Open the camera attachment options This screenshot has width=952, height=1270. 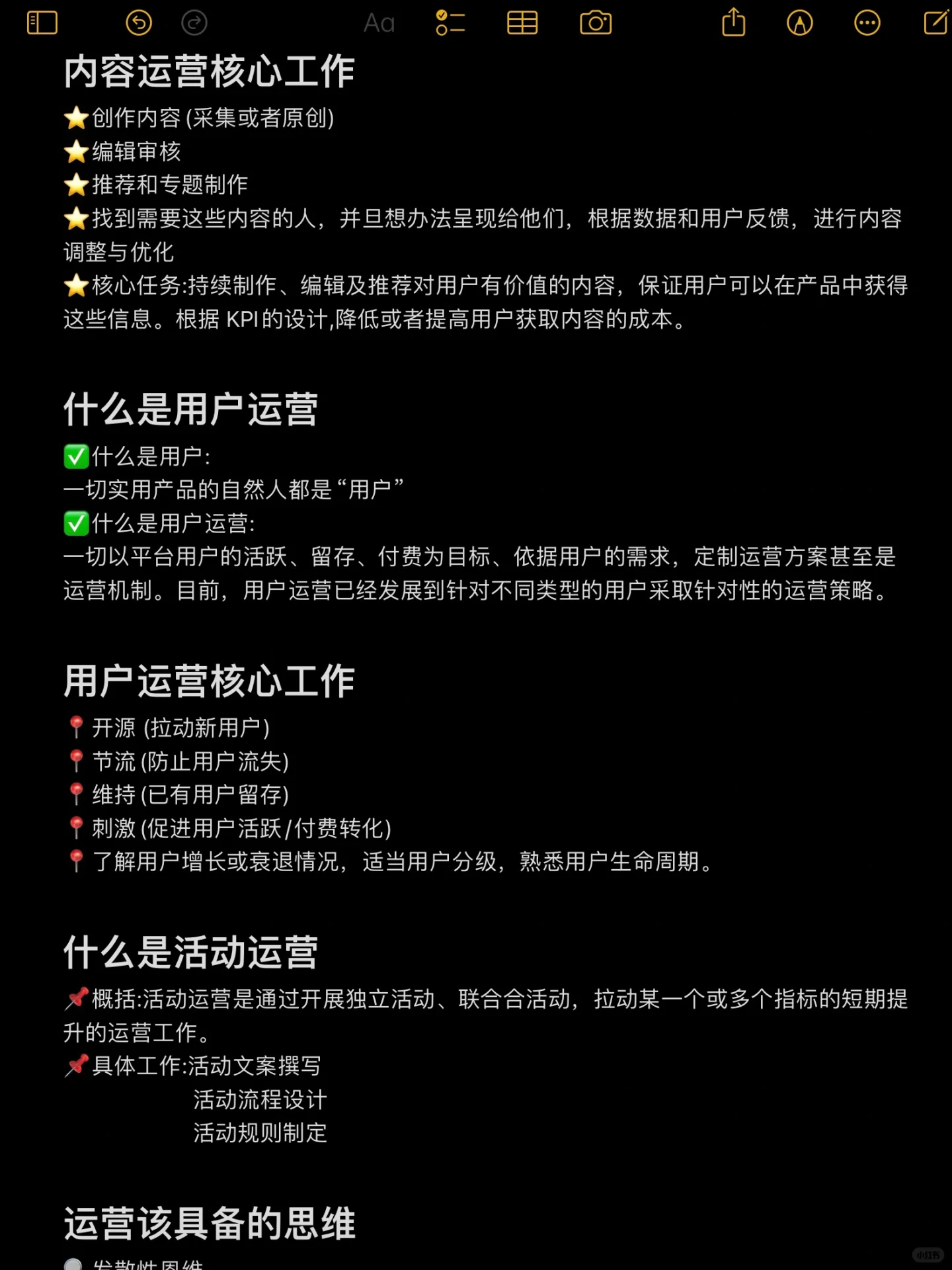(x=596, y=23)
